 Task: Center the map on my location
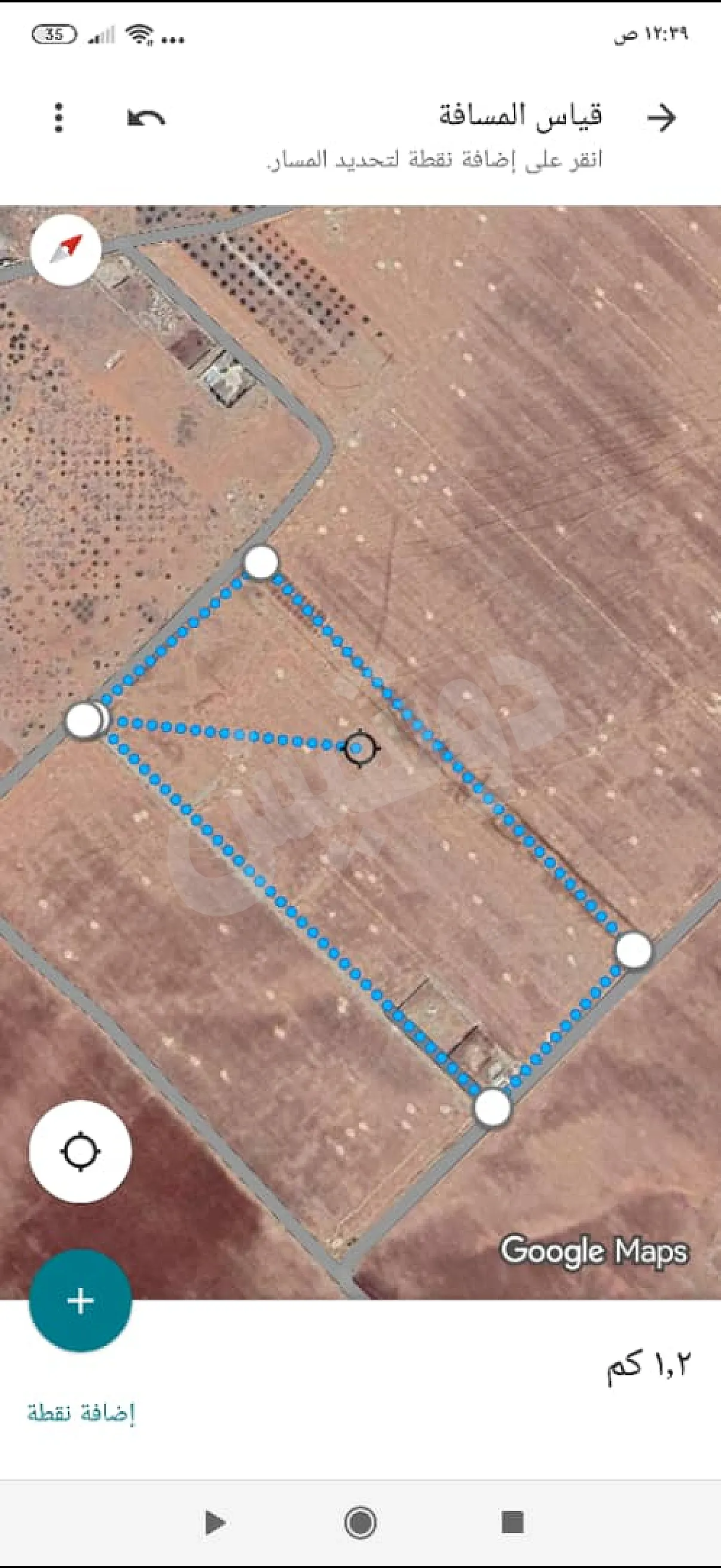tap(80, 1152)
